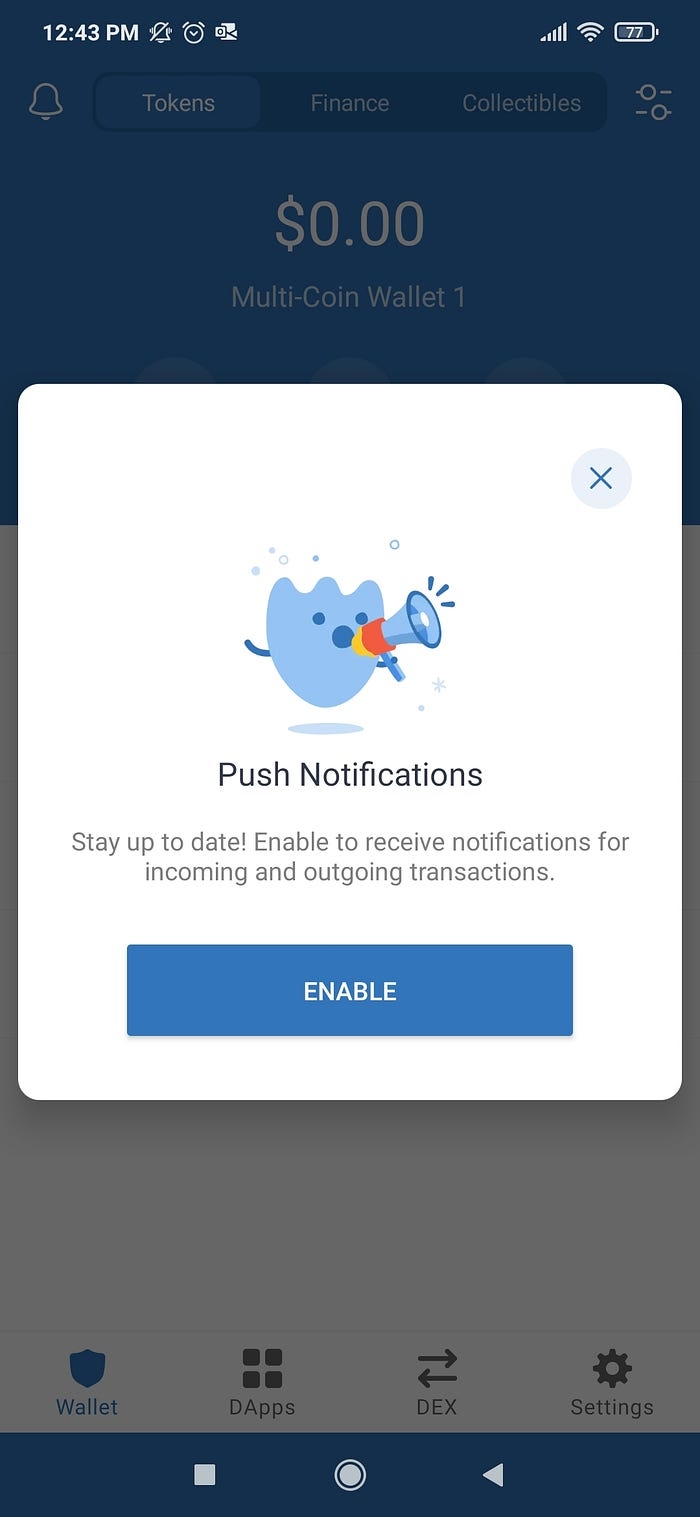Image resolution: width=700 pixels, height=1517 pixels.
Task: Go to the system home screen
Action: pos(350,1474)
